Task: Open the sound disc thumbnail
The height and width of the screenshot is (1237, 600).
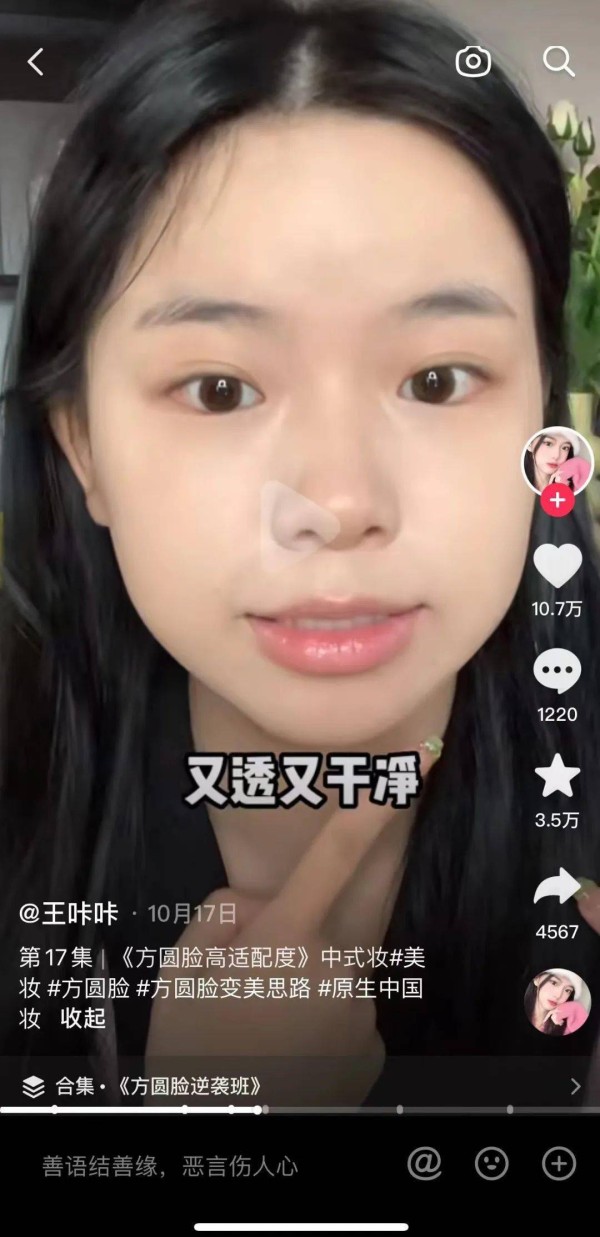Action: [x=557, y=1002]
